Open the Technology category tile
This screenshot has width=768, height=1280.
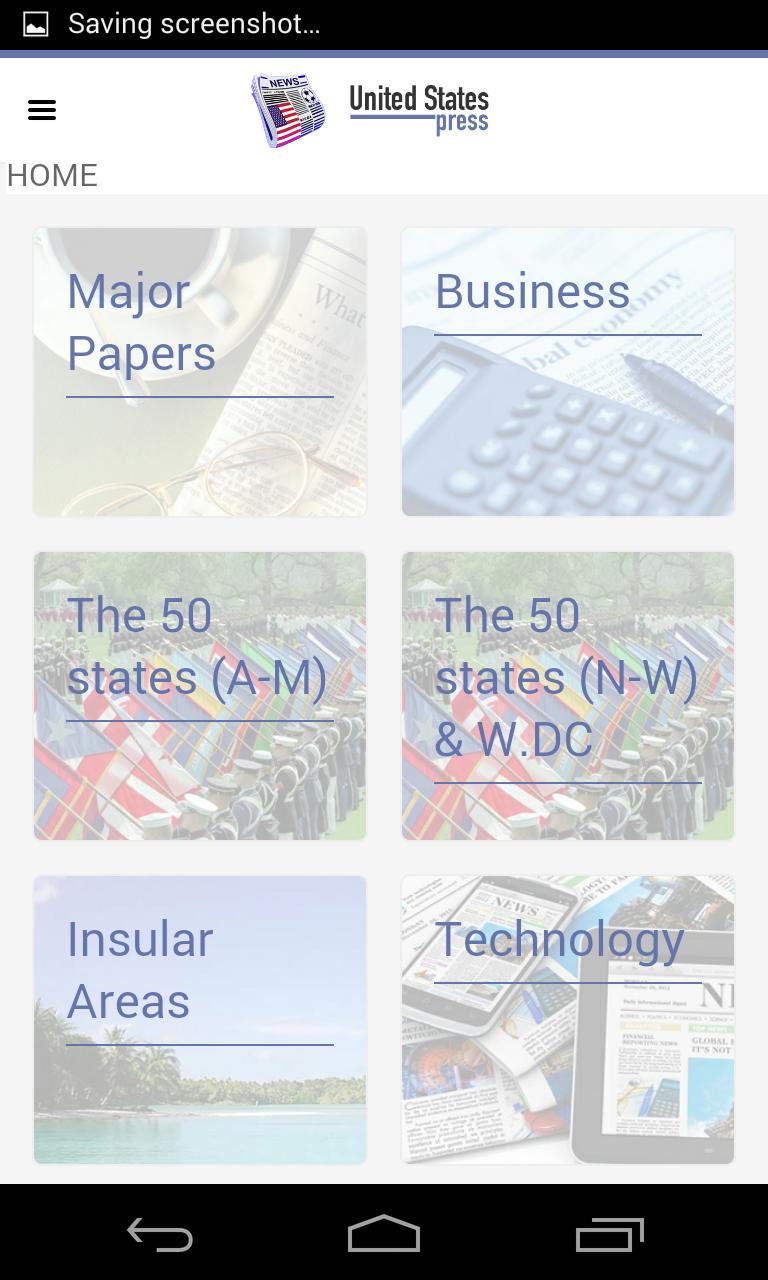pyautogui.click(x=568, y=1020)
